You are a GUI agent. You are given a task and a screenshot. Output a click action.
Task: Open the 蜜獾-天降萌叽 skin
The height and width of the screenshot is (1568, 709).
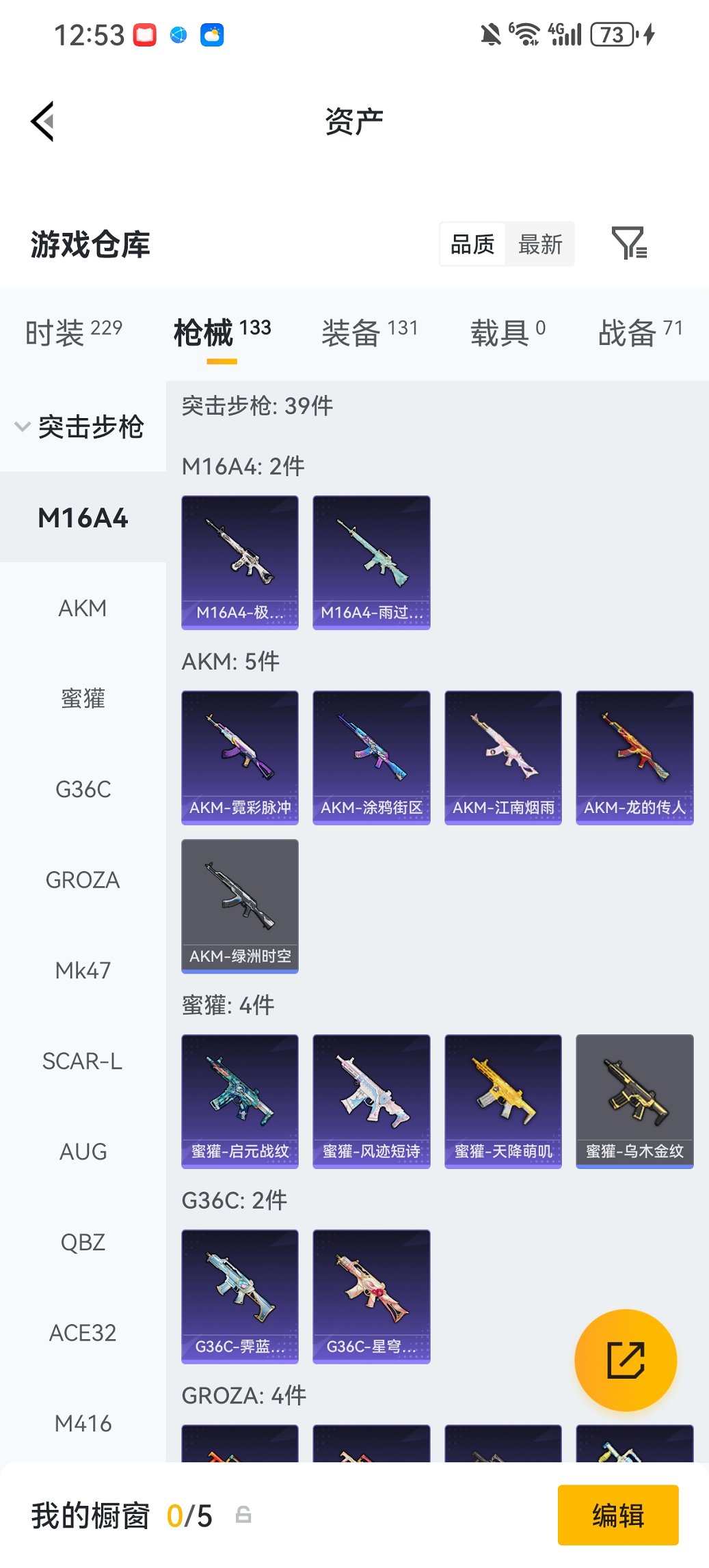[x=503, y=1101]
